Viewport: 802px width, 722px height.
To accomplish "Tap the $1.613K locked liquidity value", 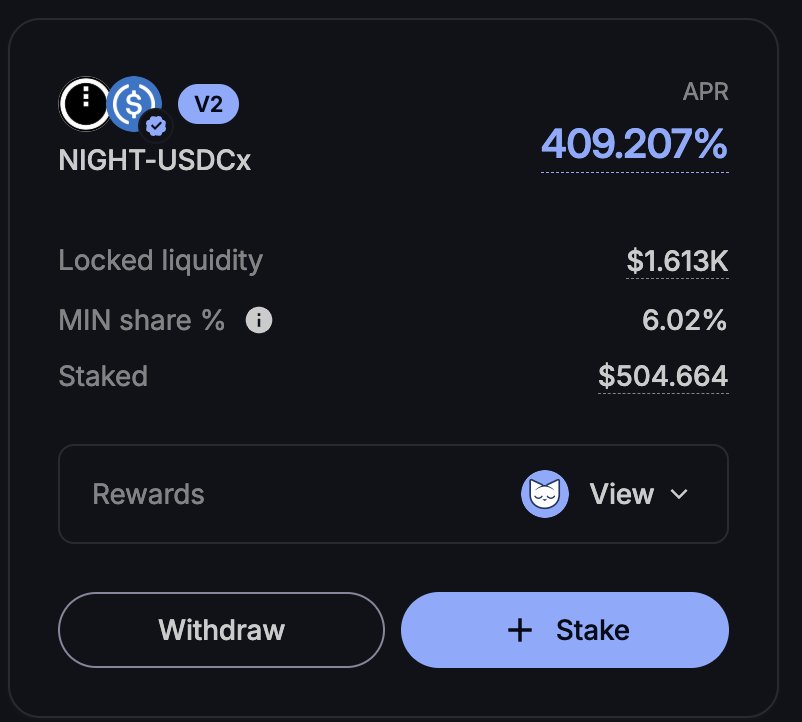I will 677,261.
